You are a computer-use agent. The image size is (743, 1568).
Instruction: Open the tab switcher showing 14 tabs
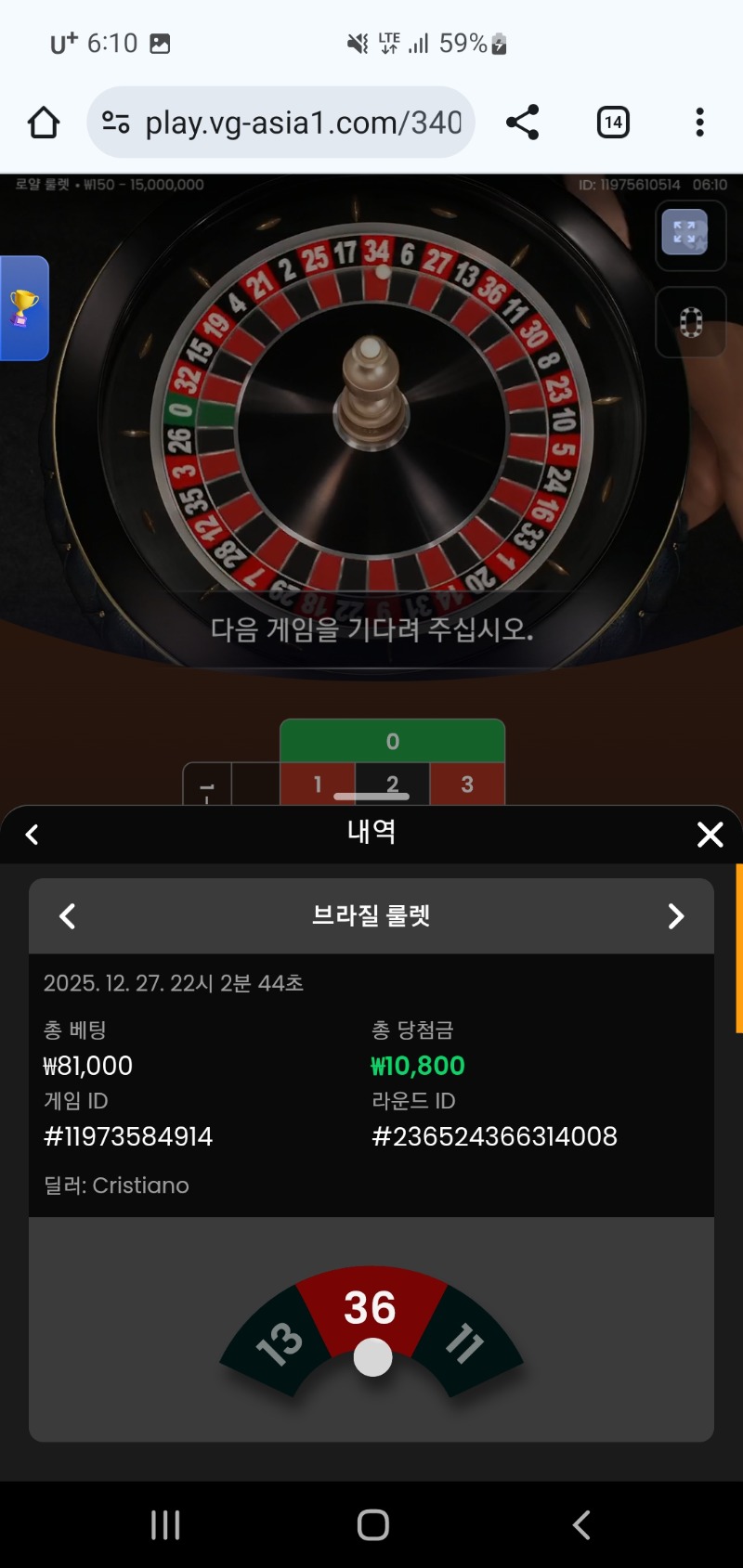(613, 123)
